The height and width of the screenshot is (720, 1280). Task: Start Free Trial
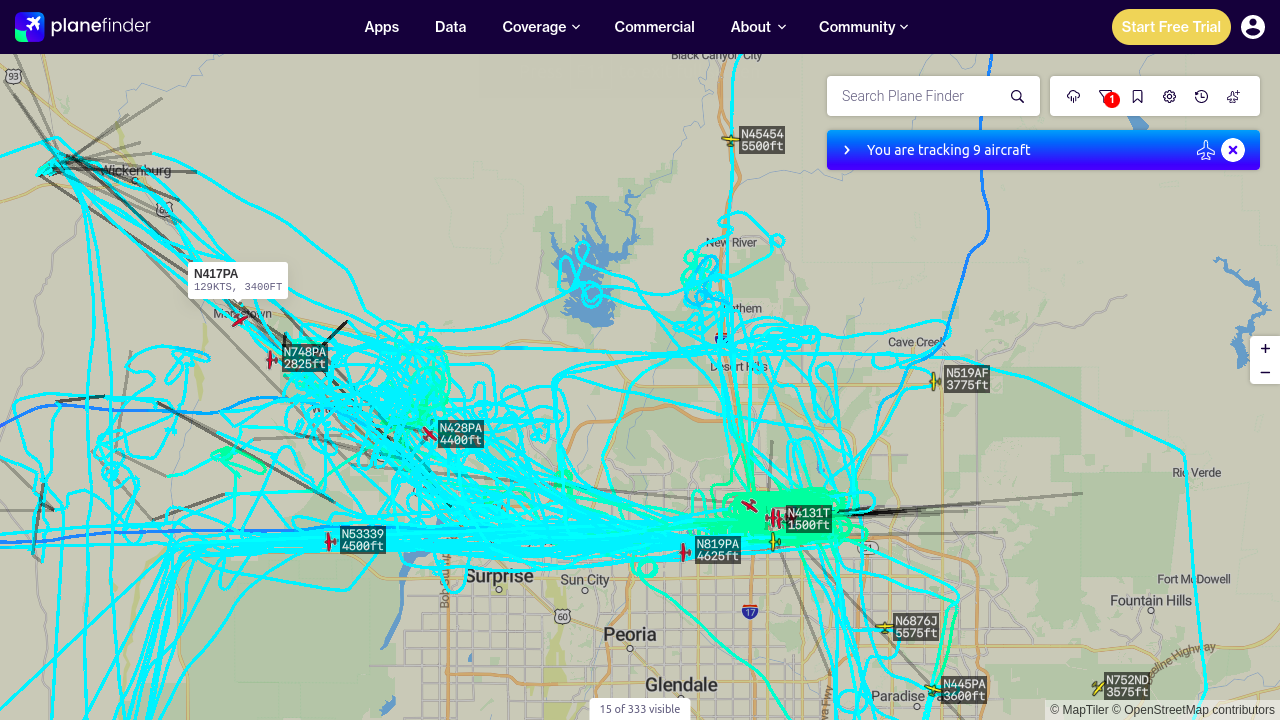[x=1171, y=27]
